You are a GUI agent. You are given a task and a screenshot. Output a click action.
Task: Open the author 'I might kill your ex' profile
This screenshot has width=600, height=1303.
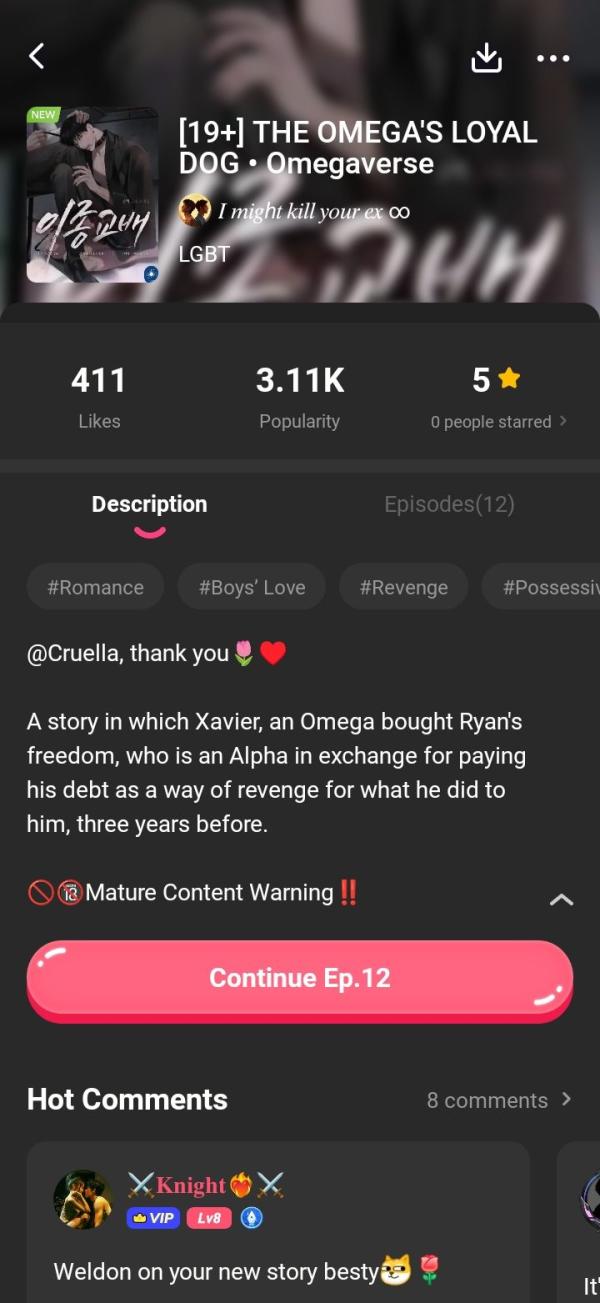pos(295,212)
